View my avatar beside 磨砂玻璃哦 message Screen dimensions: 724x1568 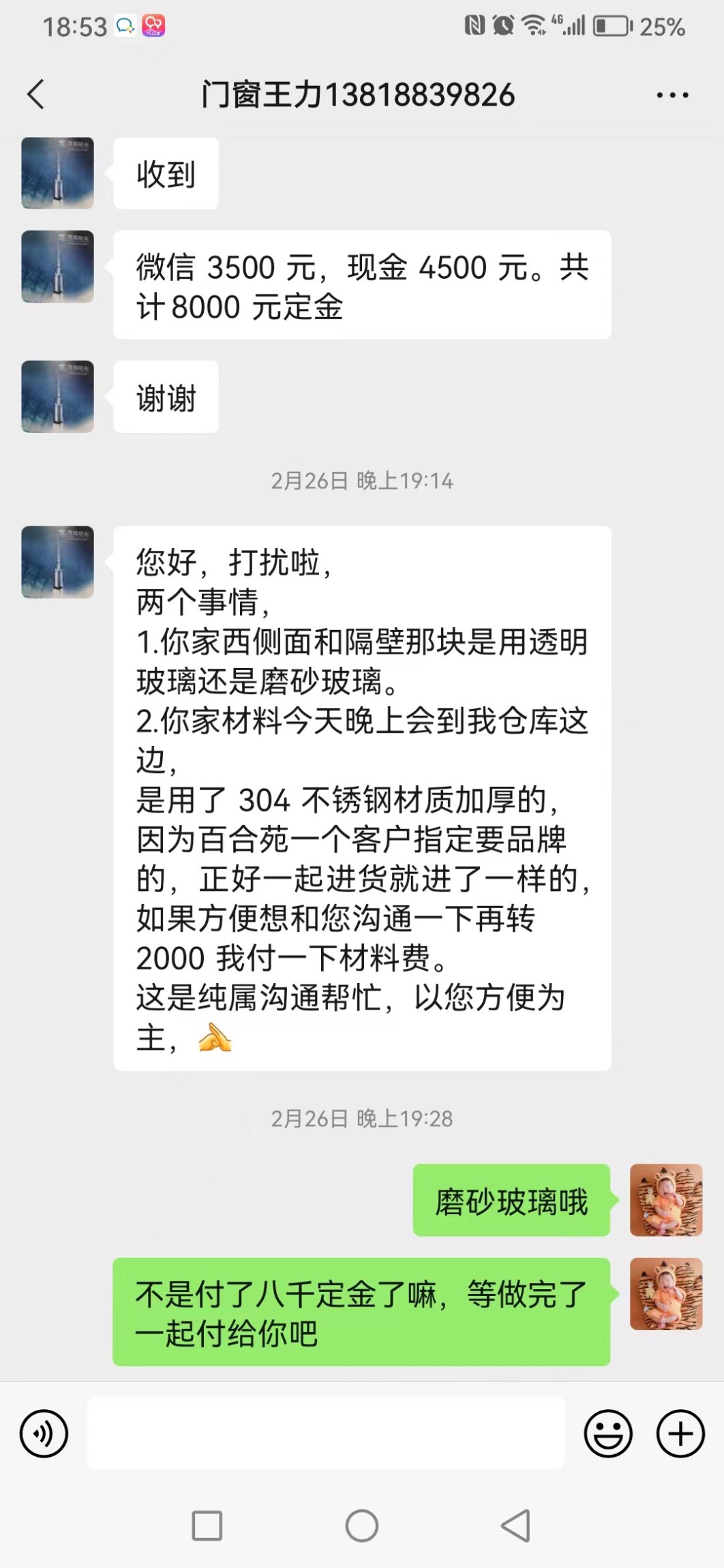pos(665,1200)
